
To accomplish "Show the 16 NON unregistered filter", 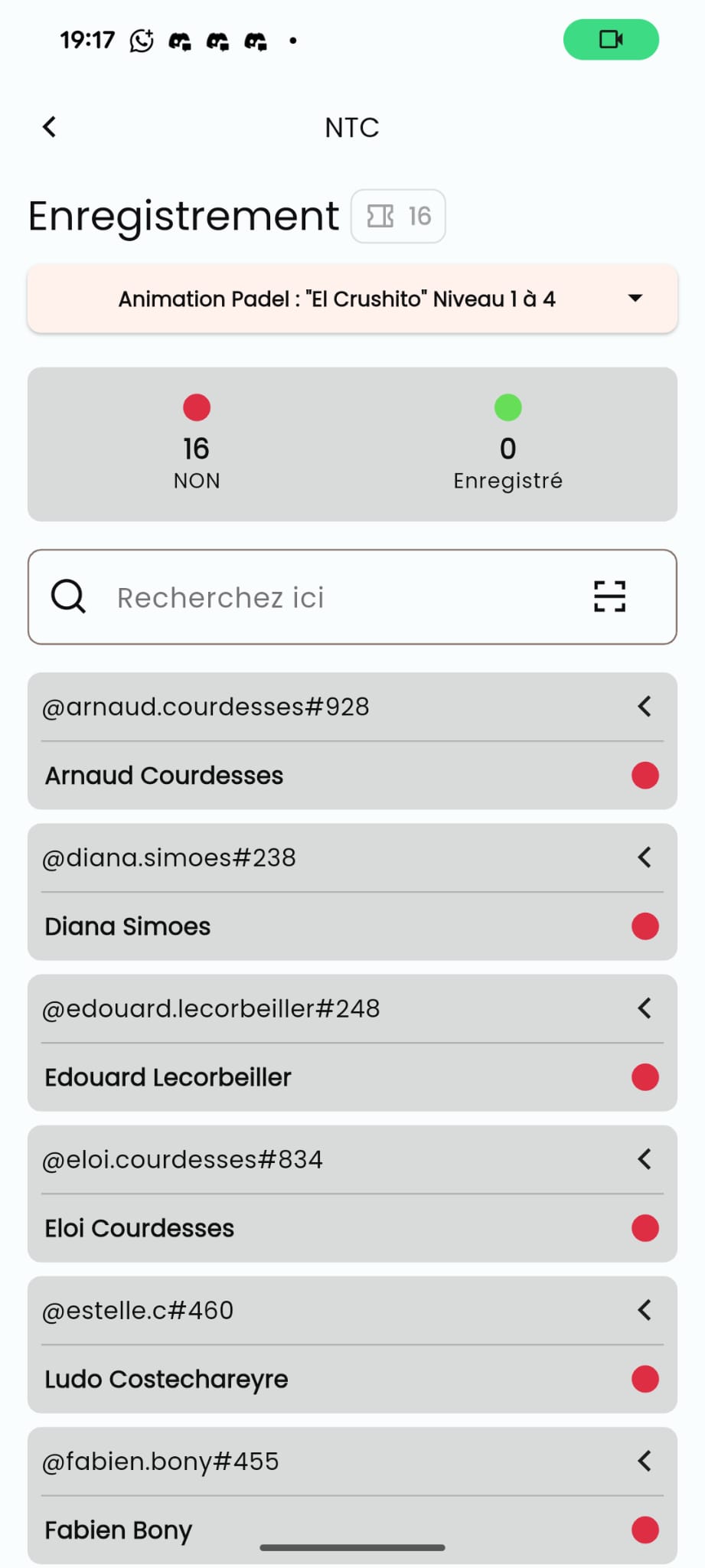I will pyautogui.click(x=197, y=444).
